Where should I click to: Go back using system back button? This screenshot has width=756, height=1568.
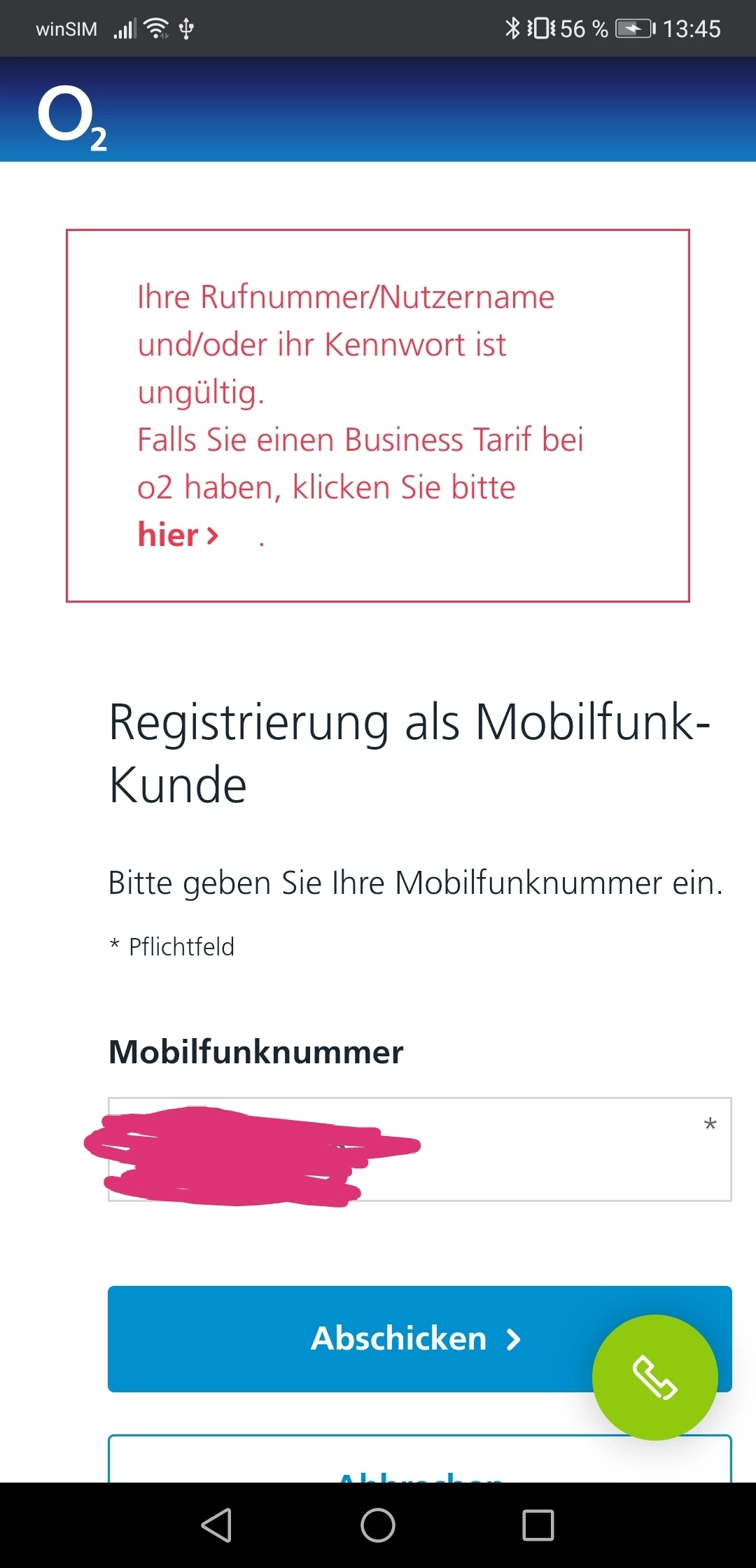[217, 1525]
